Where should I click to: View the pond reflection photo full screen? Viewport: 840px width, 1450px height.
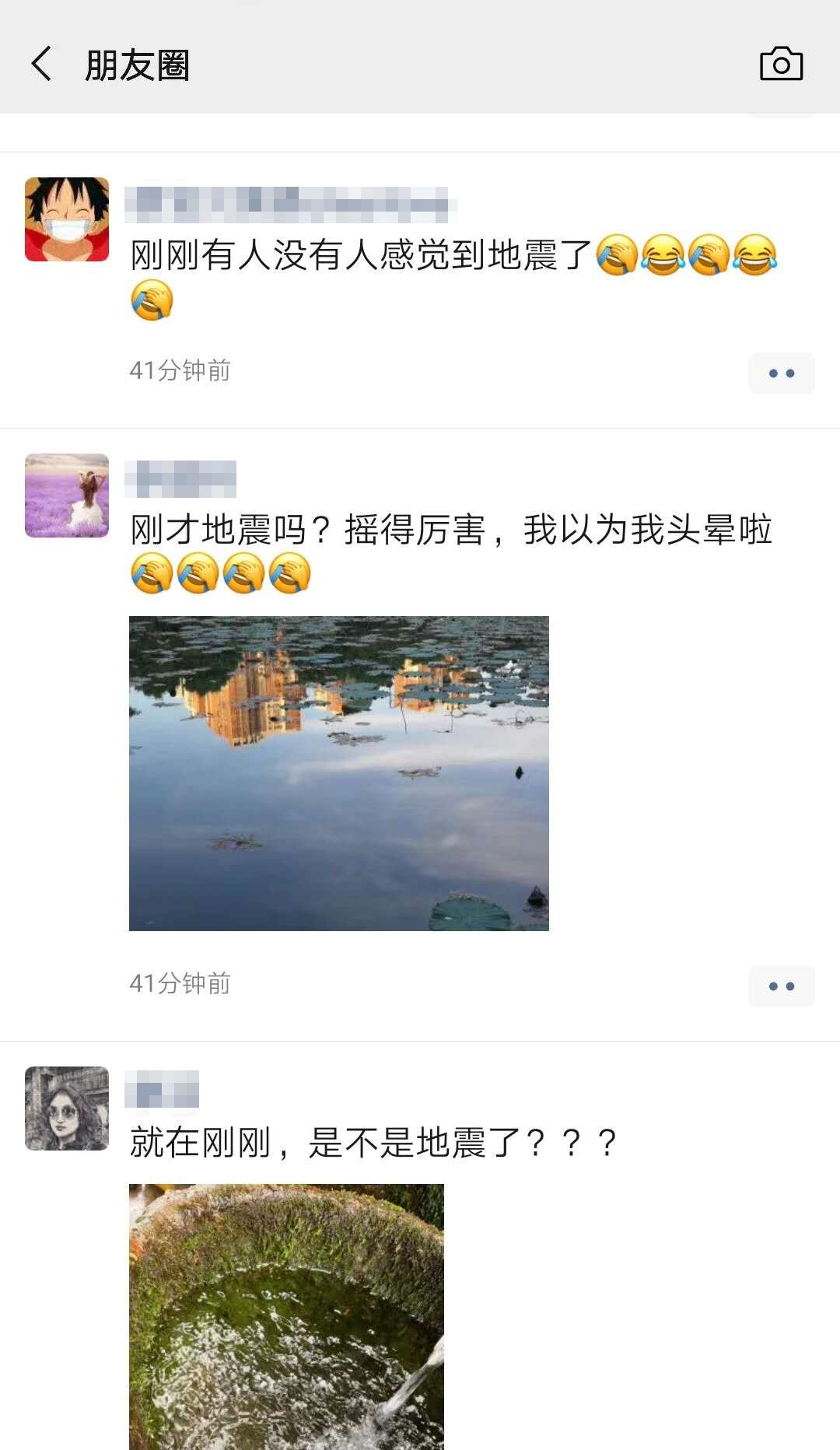pyautogui.click(x=338, y=773)
